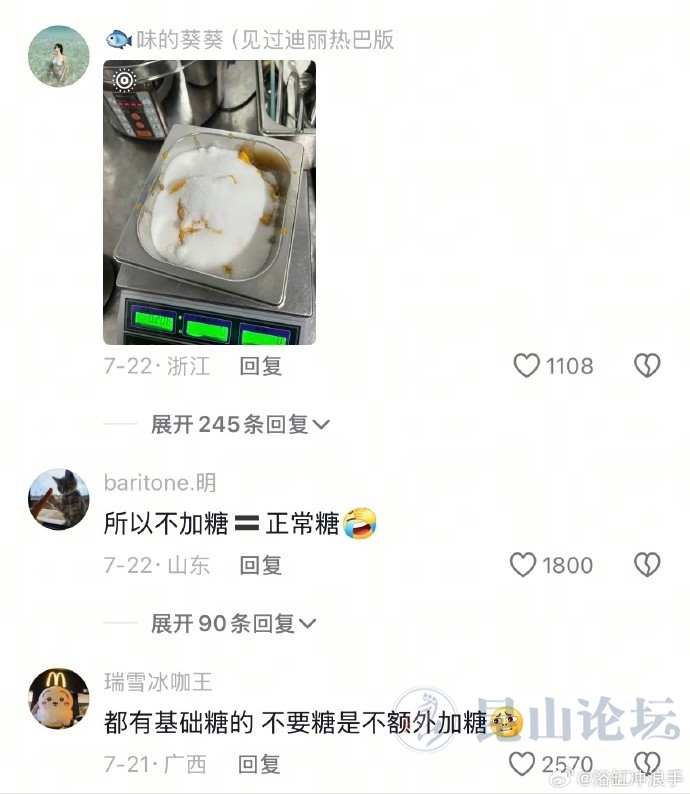Like 瑞雪冰咖王's comment
690x794 pixels.
point(523,765)
